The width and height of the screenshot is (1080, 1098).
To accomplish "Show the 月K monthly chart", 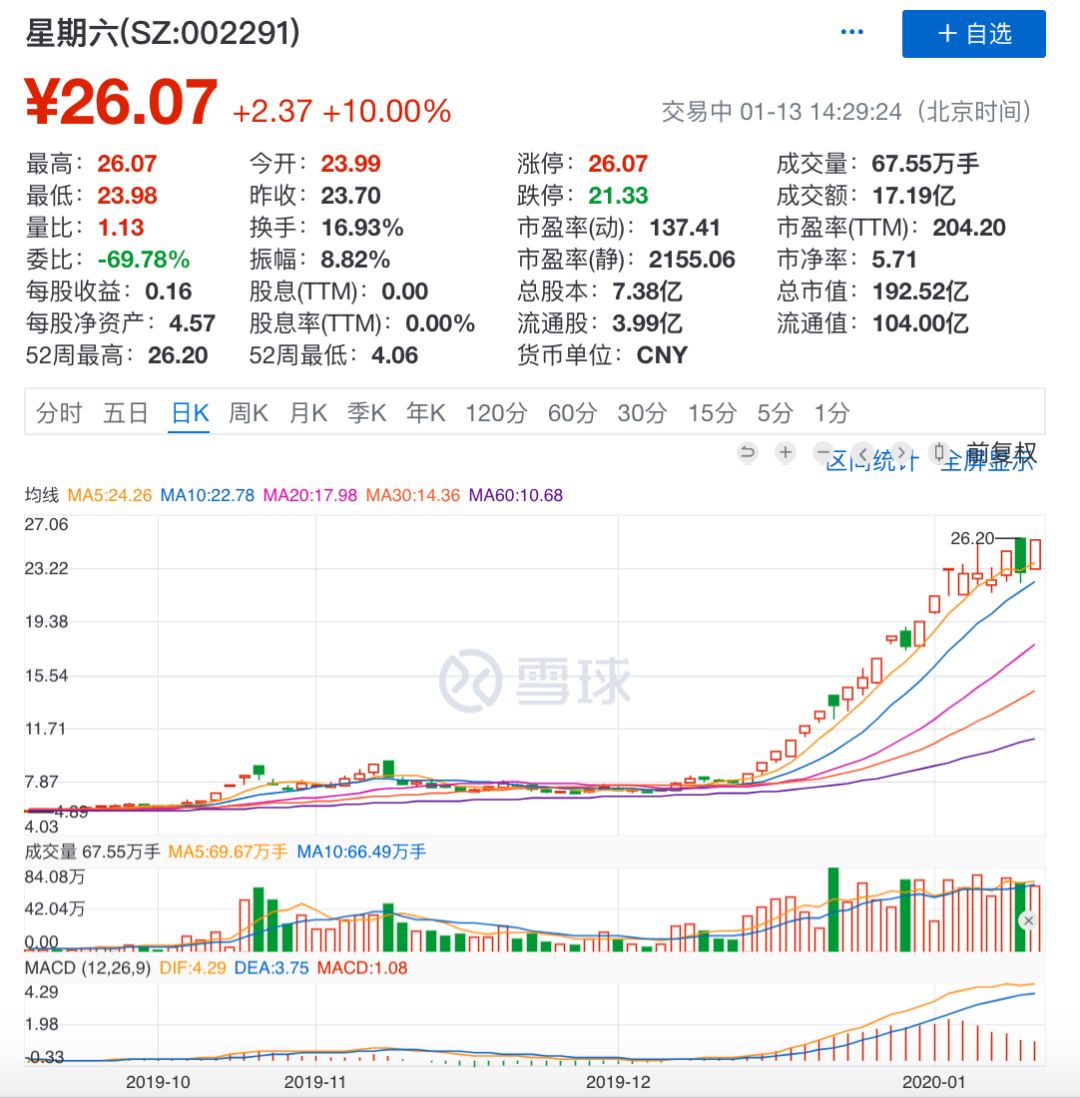I will click(308, 413).
